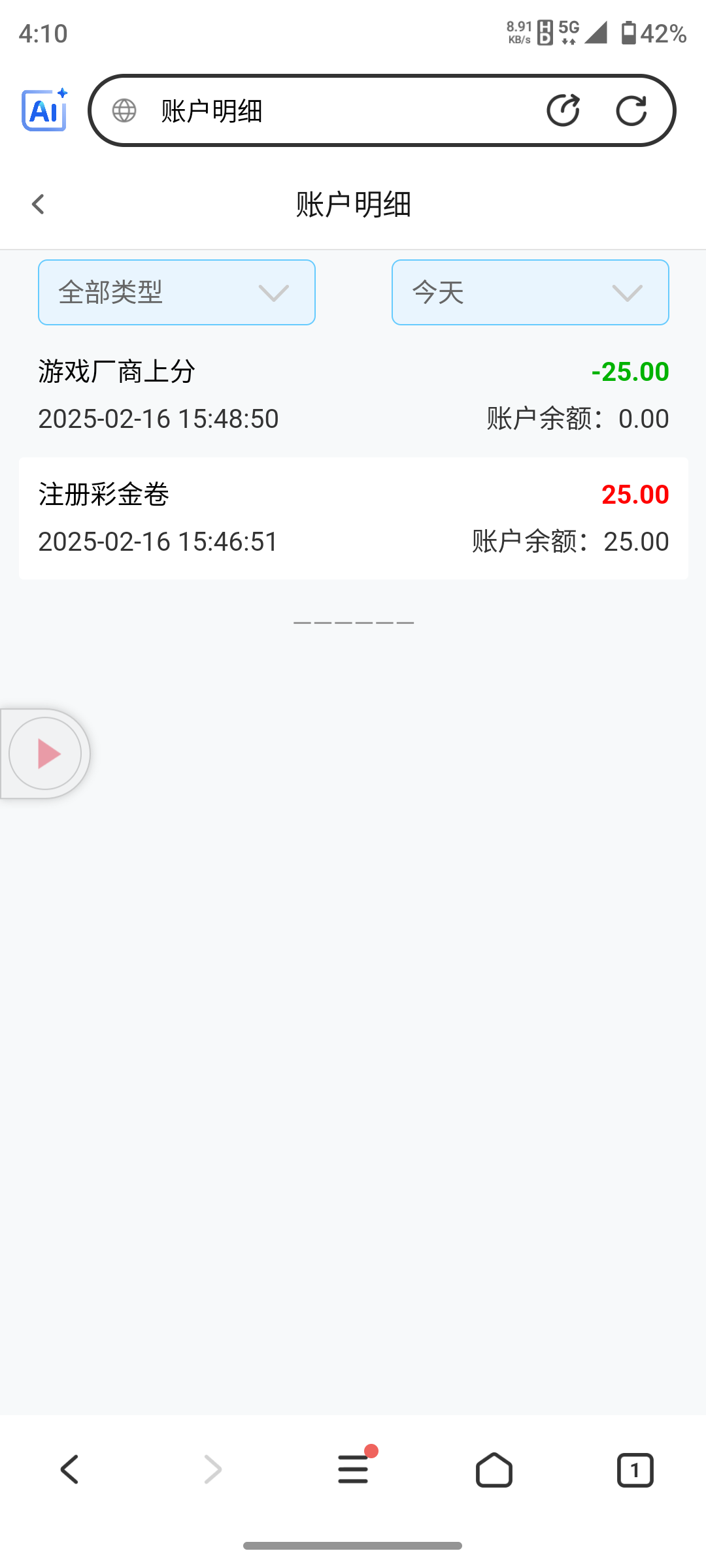Image resolution: width=706 pixels, height=1568 pixels.
Task: Open the tab switcher showing 1
Action: 635,1470
